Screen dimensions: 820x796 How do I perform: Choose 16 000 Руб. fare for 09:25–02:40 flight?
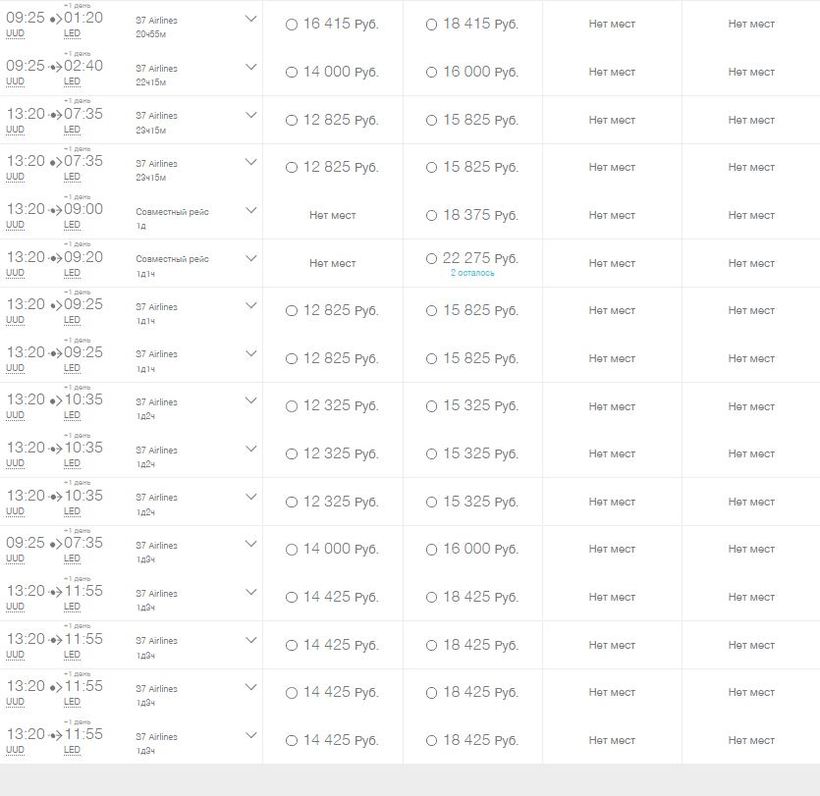click(x=431, y=72)
